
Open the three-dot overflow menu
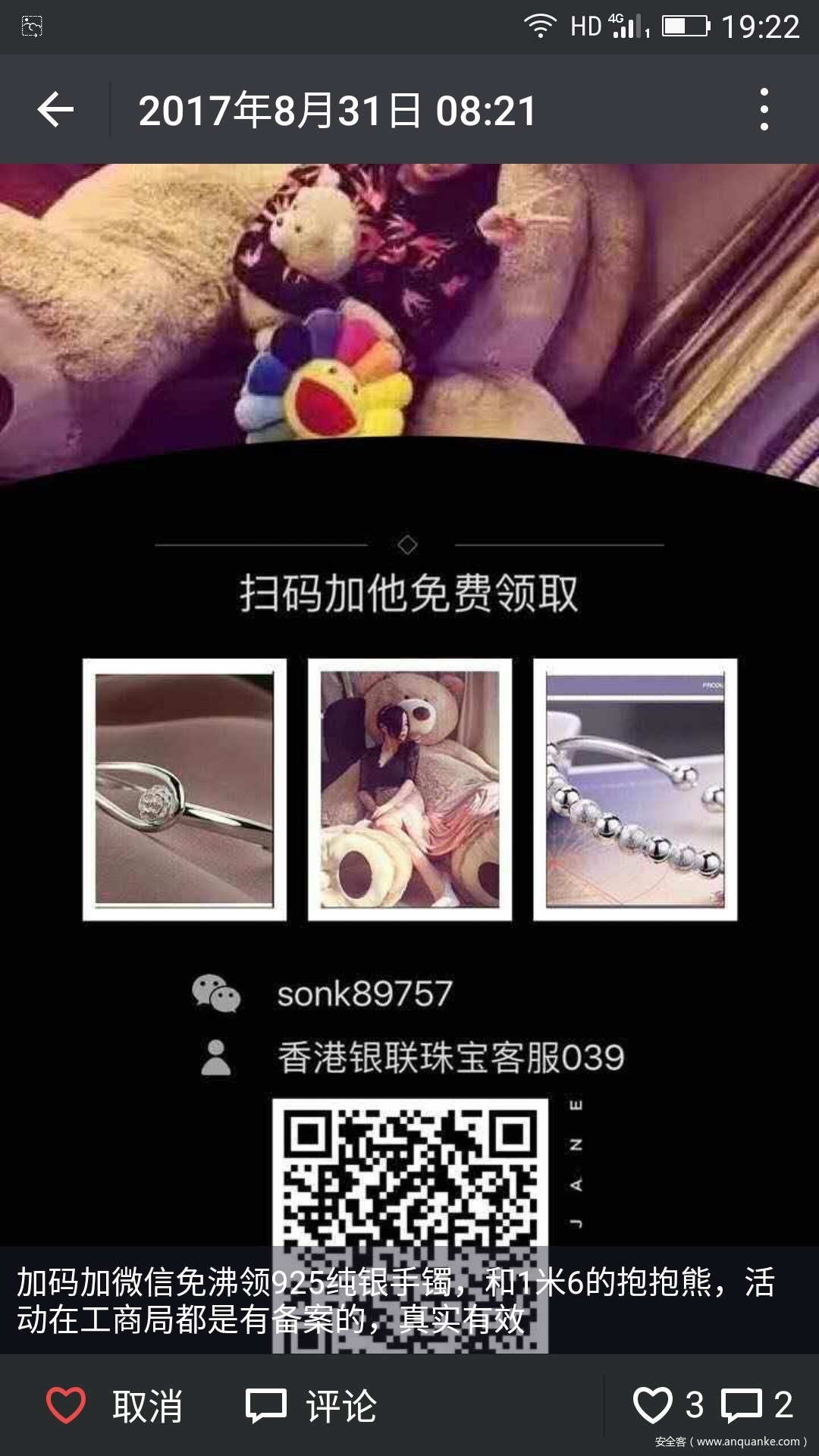pyautogui.click(x=764, y=110)
